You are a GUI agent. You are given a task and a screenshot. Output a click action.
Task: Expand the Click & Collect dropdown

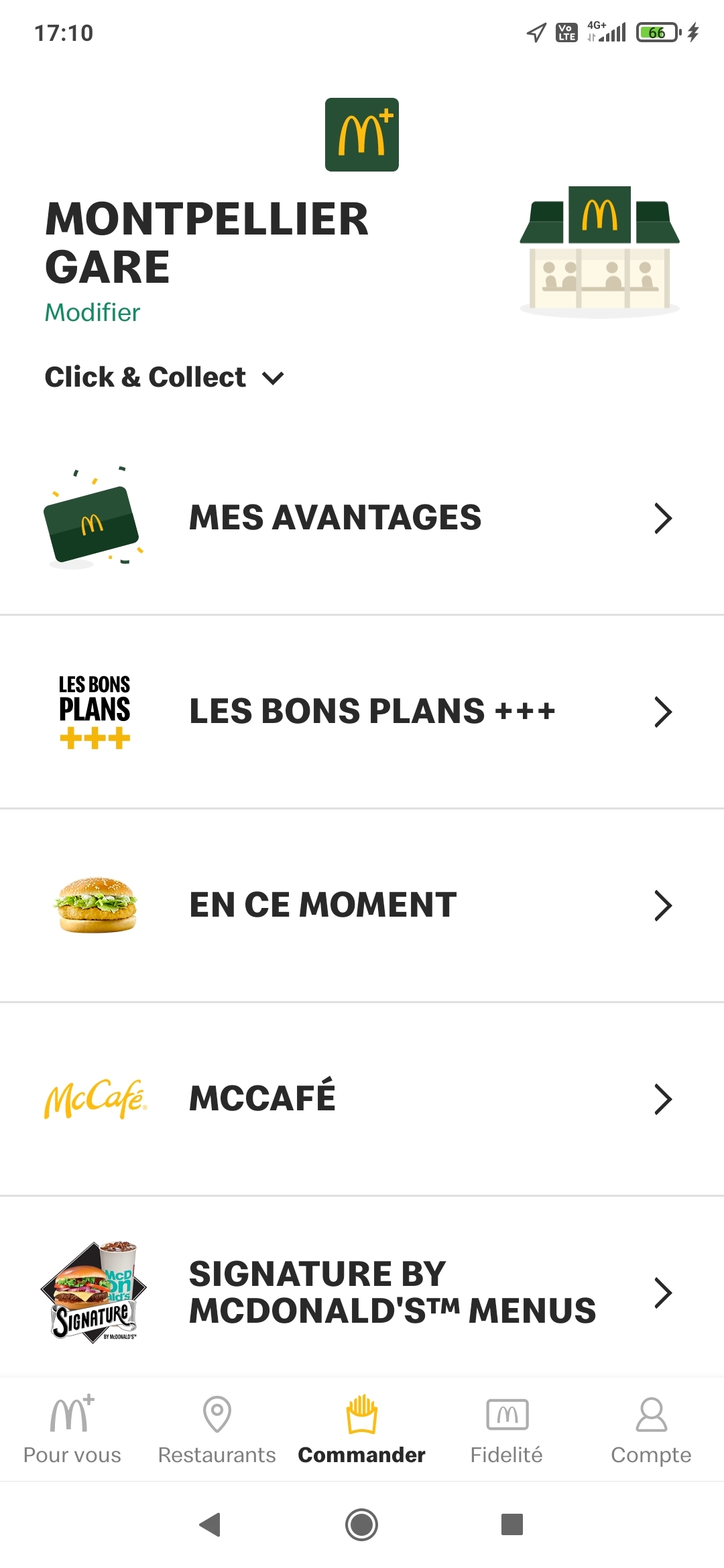(164, 377)
